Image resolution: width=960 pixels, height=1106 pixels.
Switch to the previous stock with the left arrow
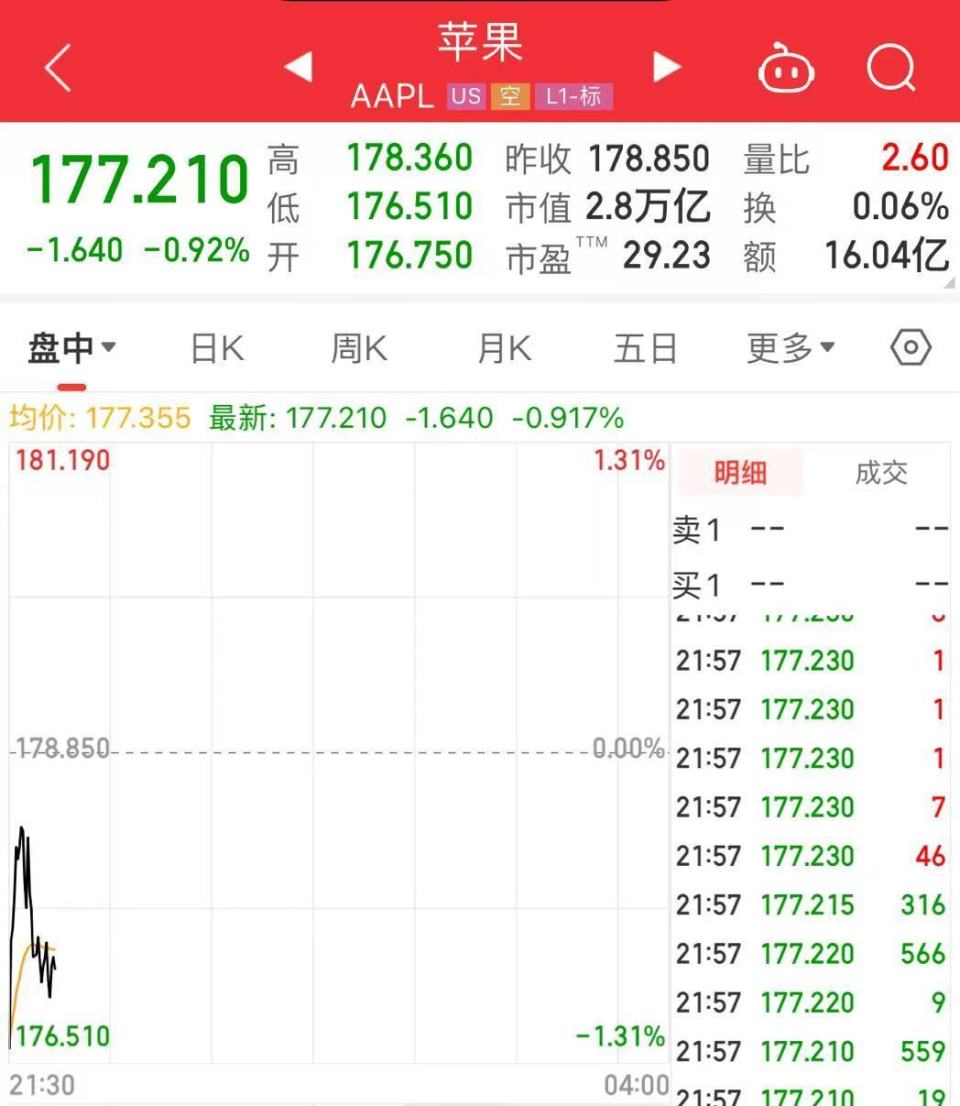(x=298, y=67)
